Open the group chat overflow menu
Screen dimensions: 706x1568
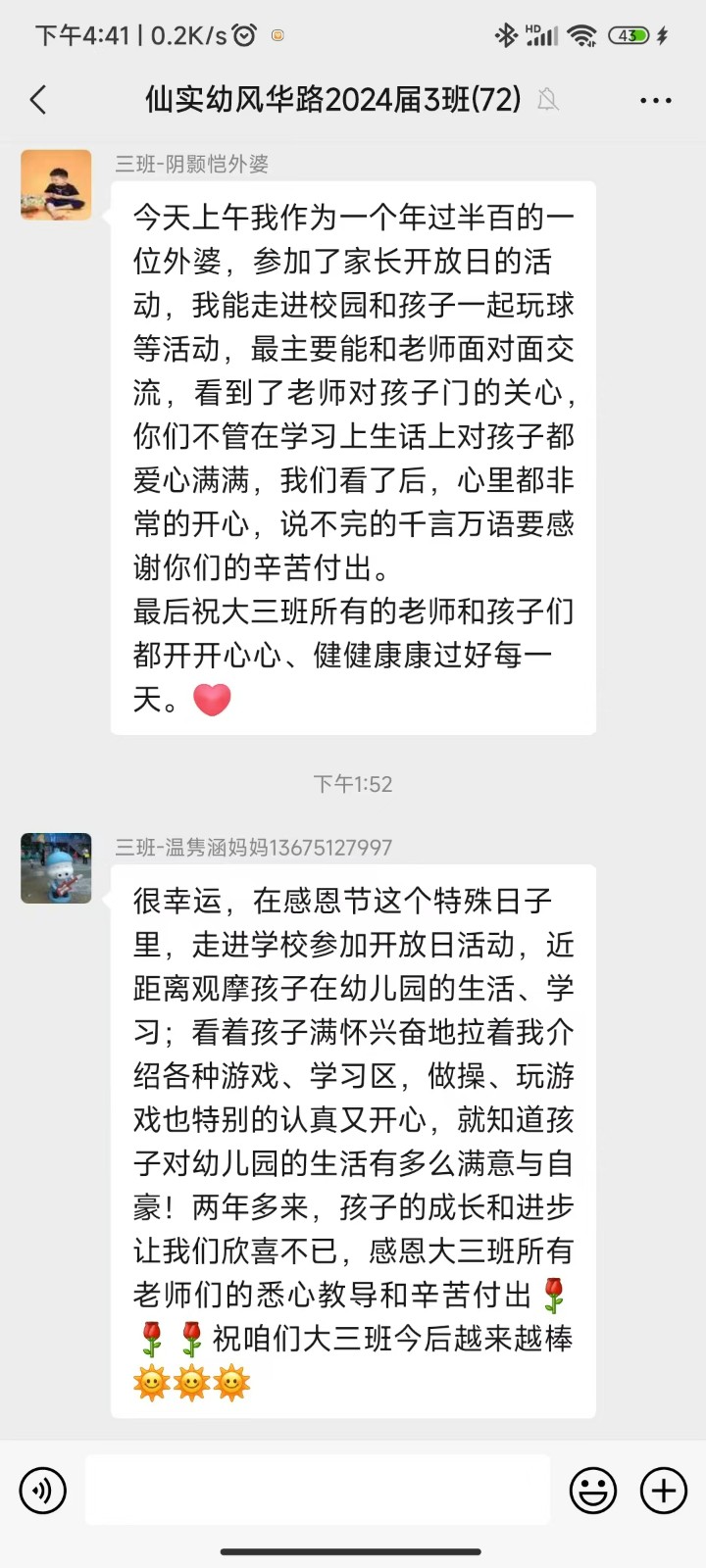655,100
